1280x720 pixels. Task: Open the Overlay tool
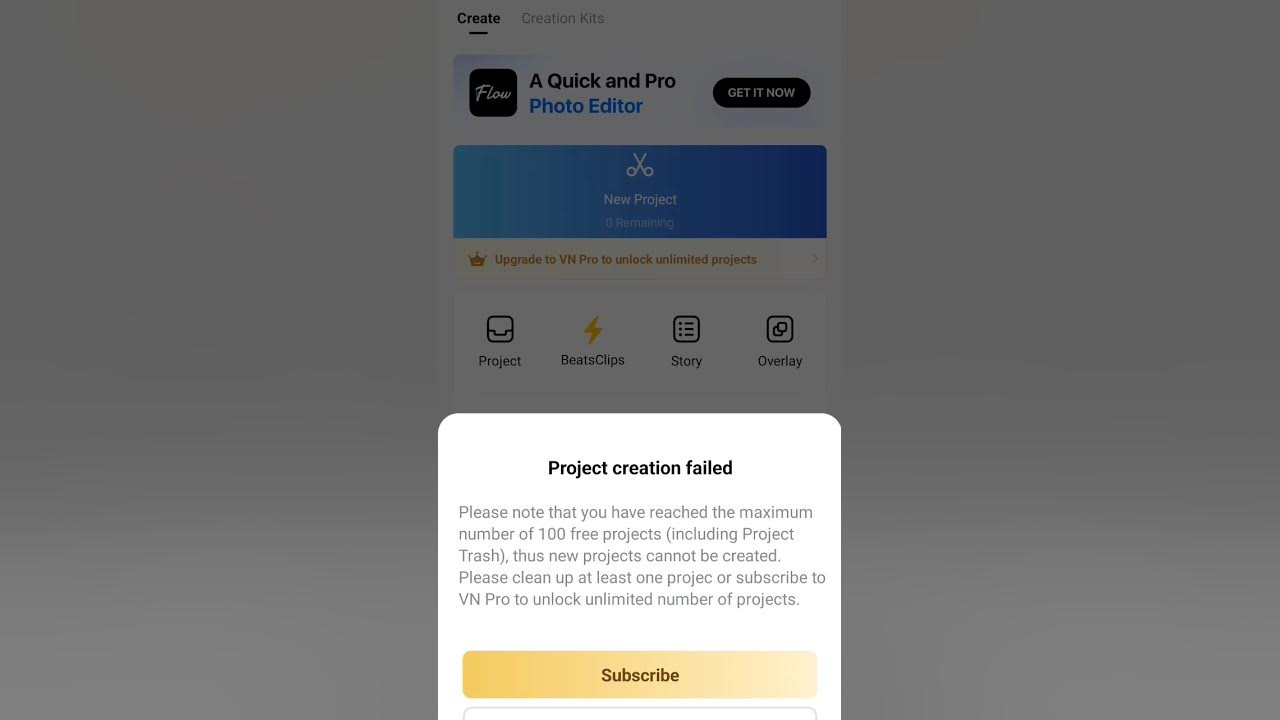click(780, 341)
